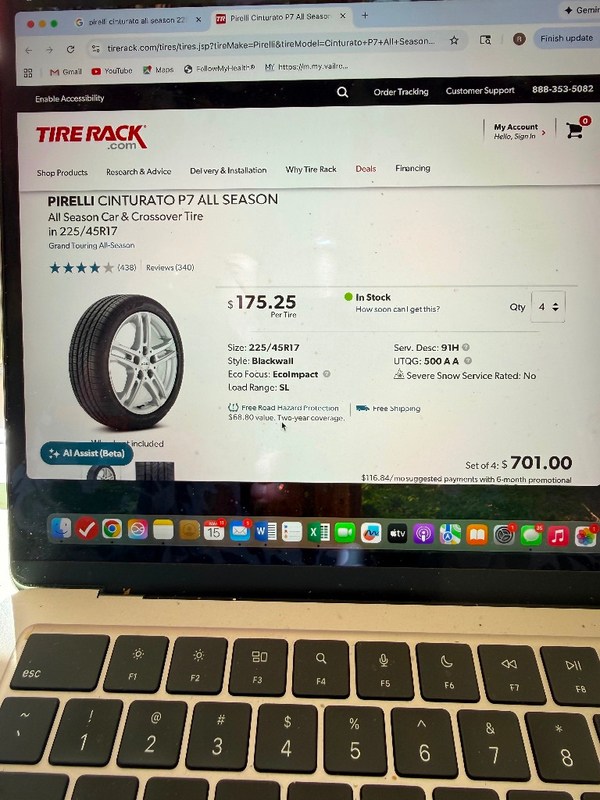Enable Accessibility from the top bar
The width and height of the screenshot is (600, 800).
tap(70, 99)
